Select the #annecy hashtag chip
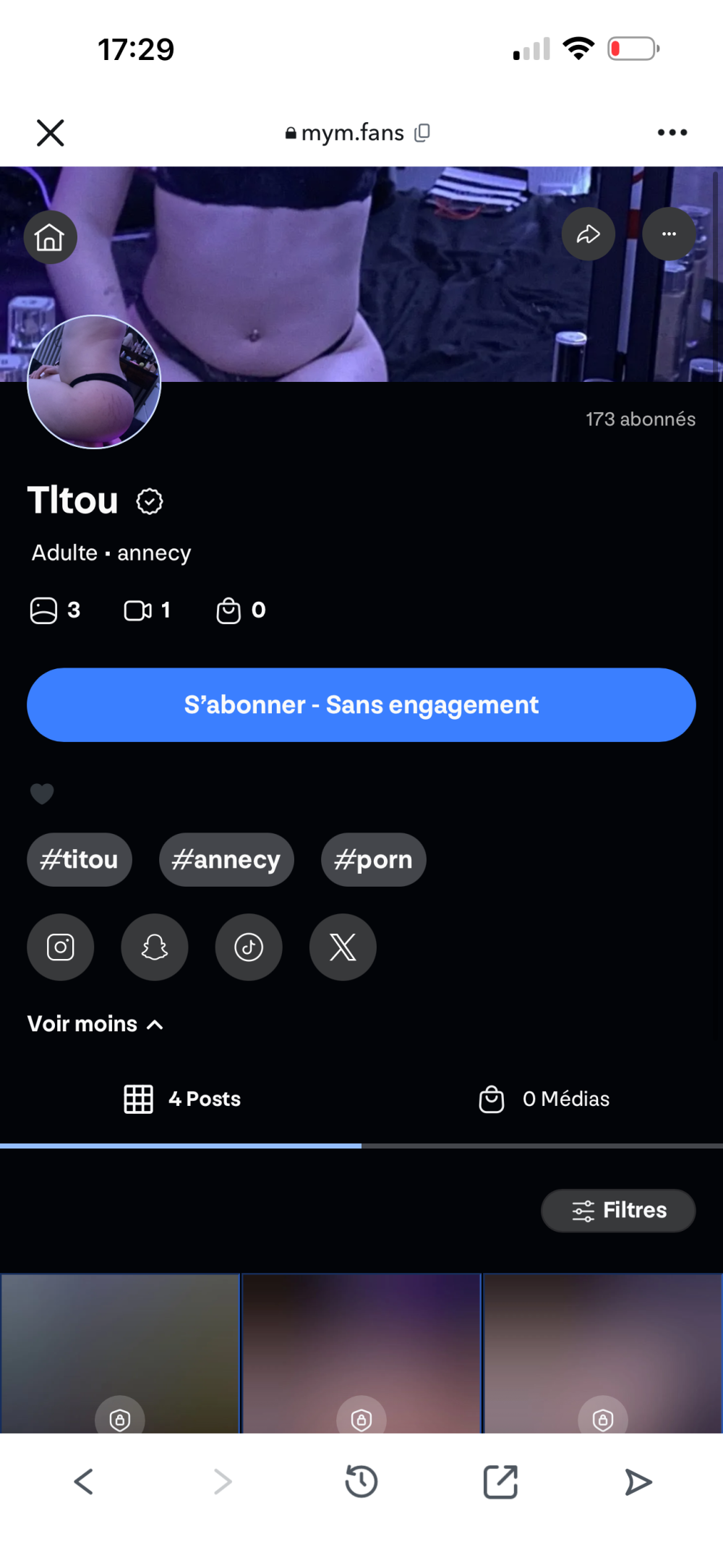The image size is (723, 1568). (226, 859)
